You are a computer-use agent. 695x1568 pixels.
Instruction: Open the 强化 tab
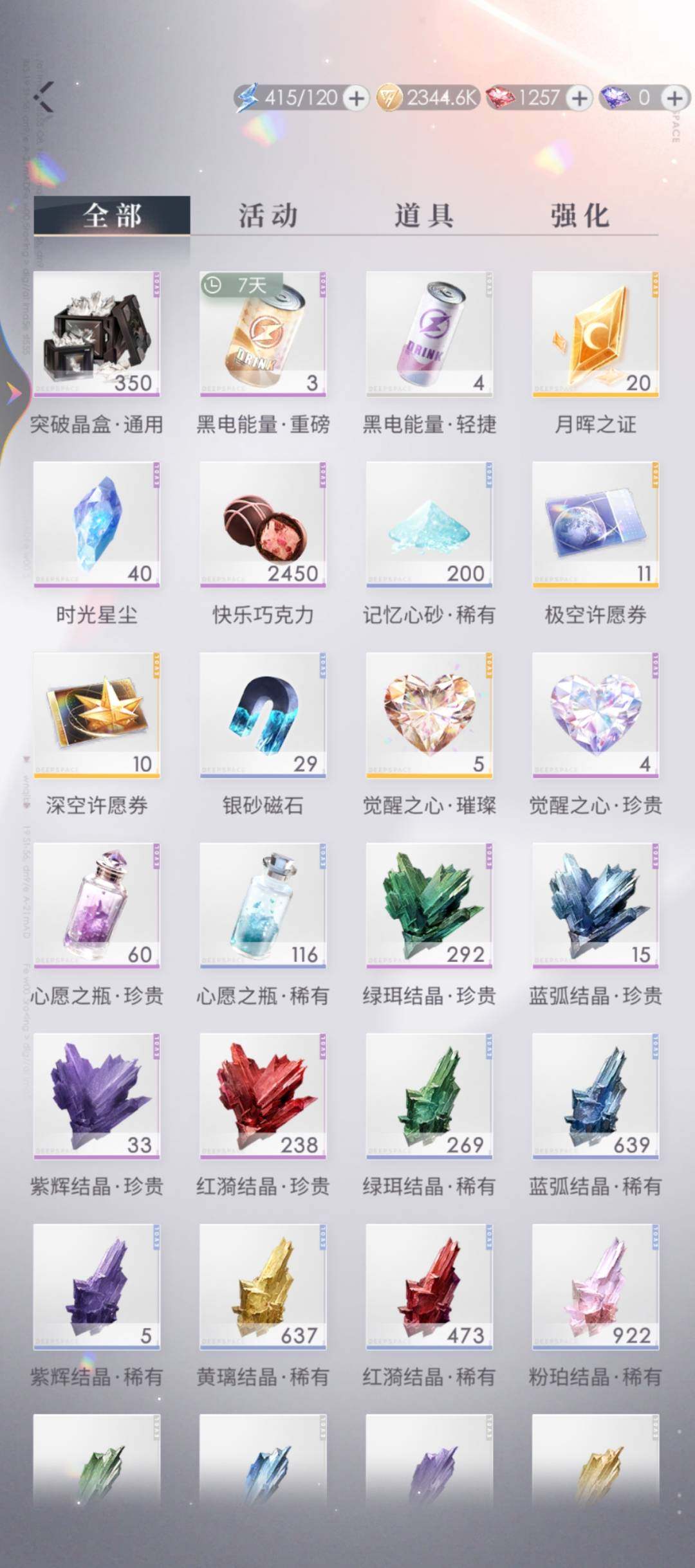pos(579,215)
